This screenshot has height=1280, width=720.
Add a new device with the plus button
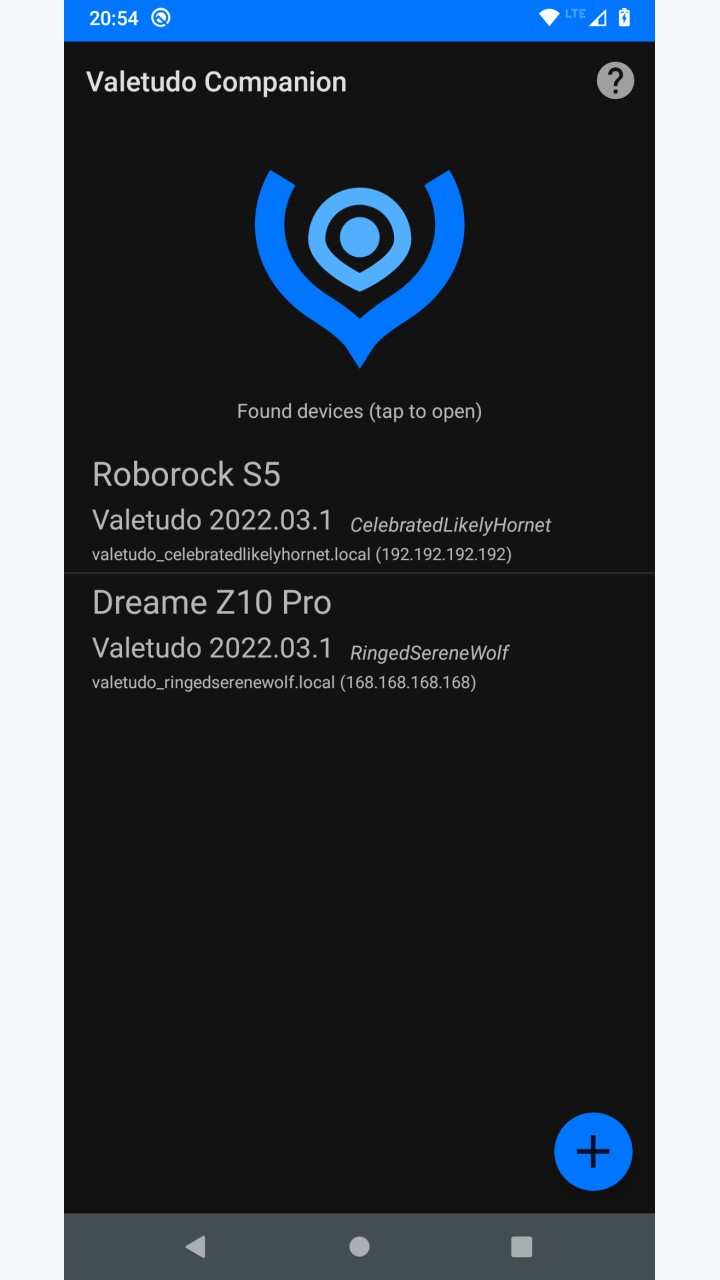coord(593,1151)
